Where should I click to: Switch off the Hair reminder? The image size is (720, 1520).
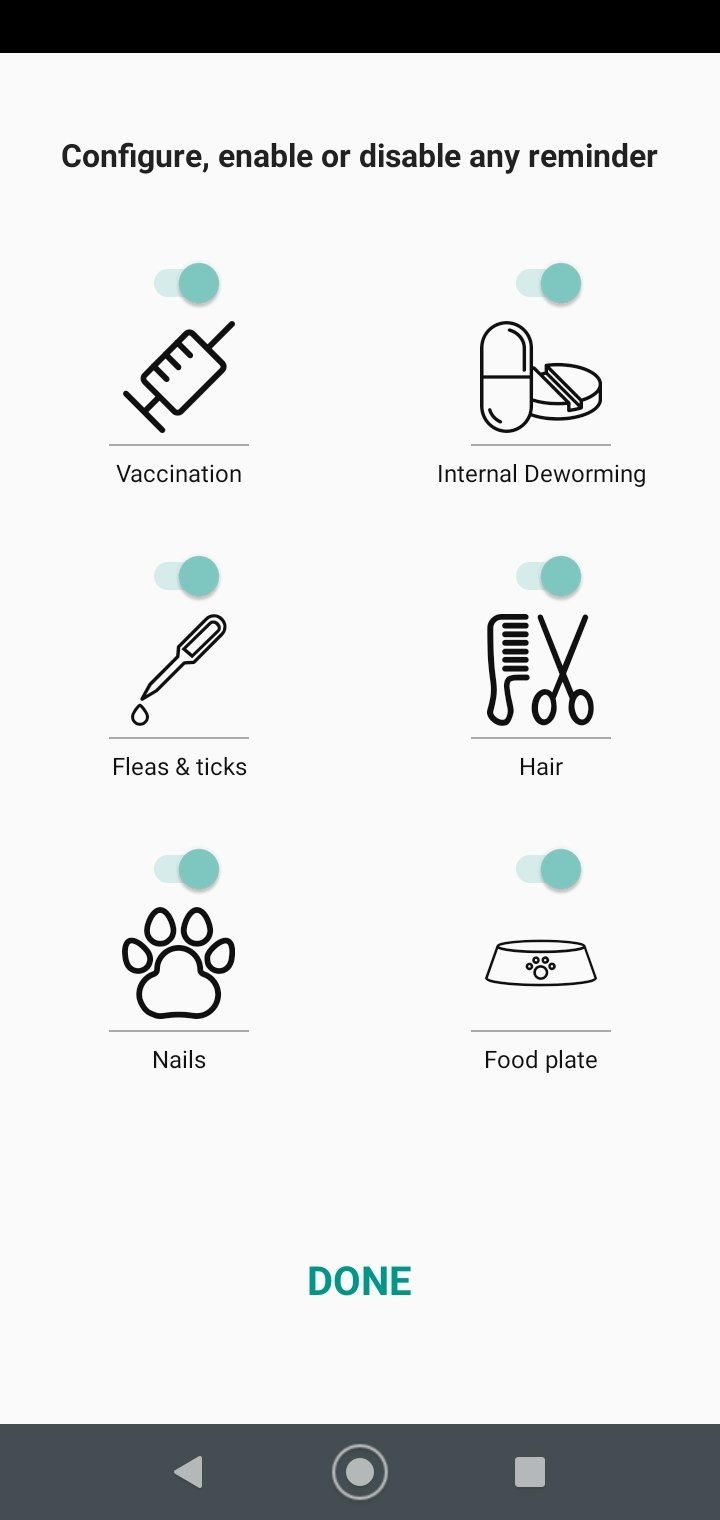548,576
